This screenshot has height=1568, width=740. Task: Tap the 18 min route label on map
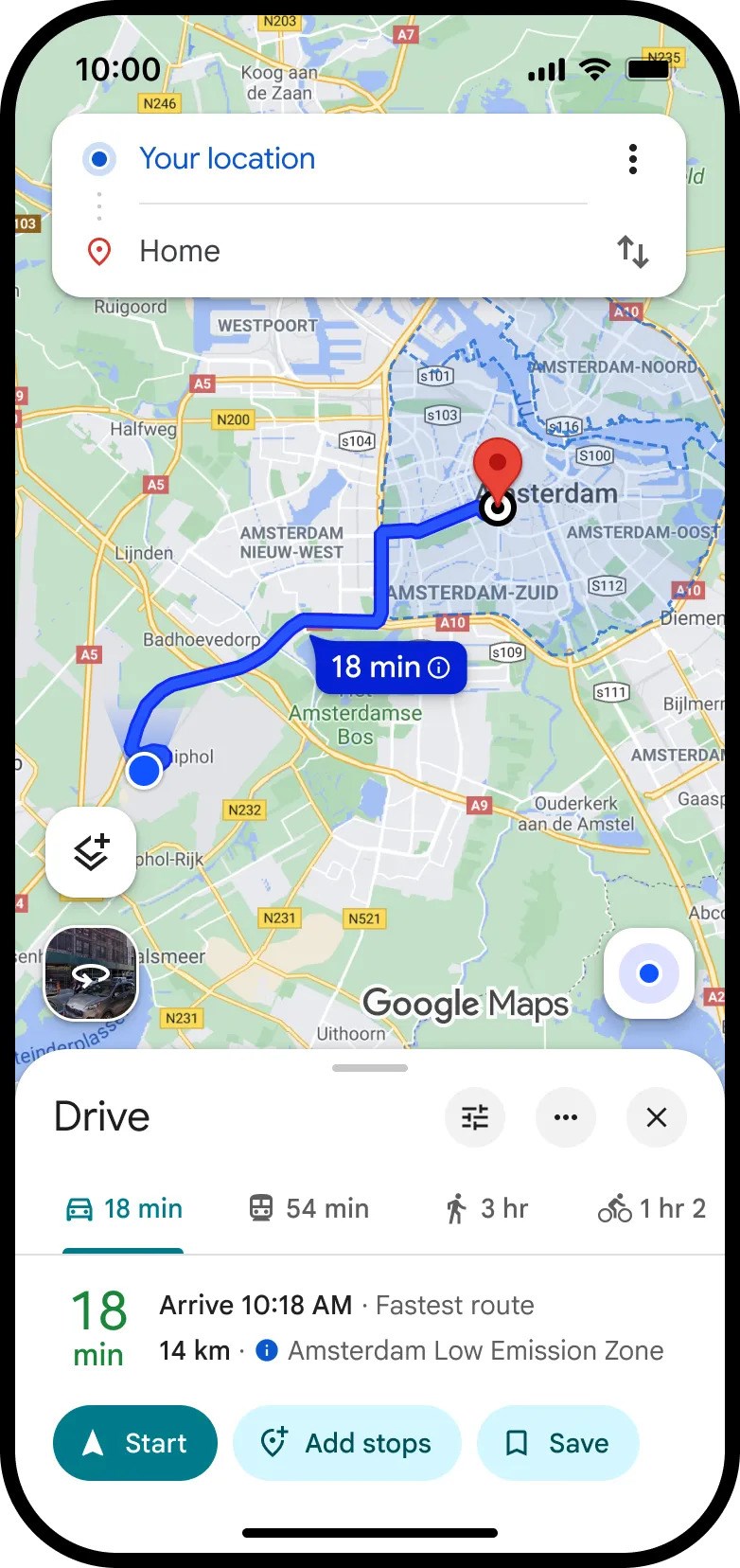(x=390, y=668)
